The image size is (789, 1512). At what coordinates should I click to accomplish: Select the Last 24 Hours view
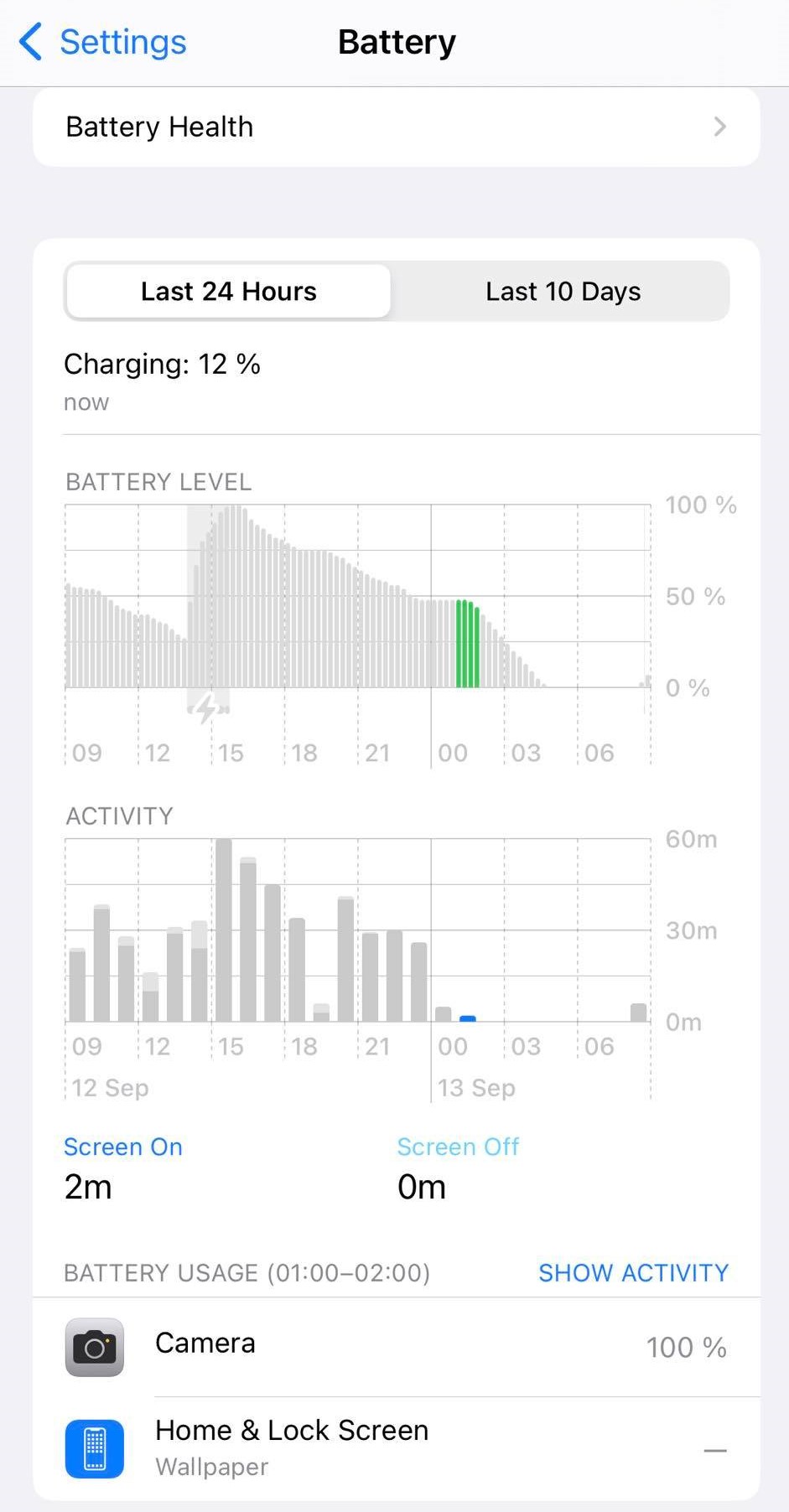(228, 292)
